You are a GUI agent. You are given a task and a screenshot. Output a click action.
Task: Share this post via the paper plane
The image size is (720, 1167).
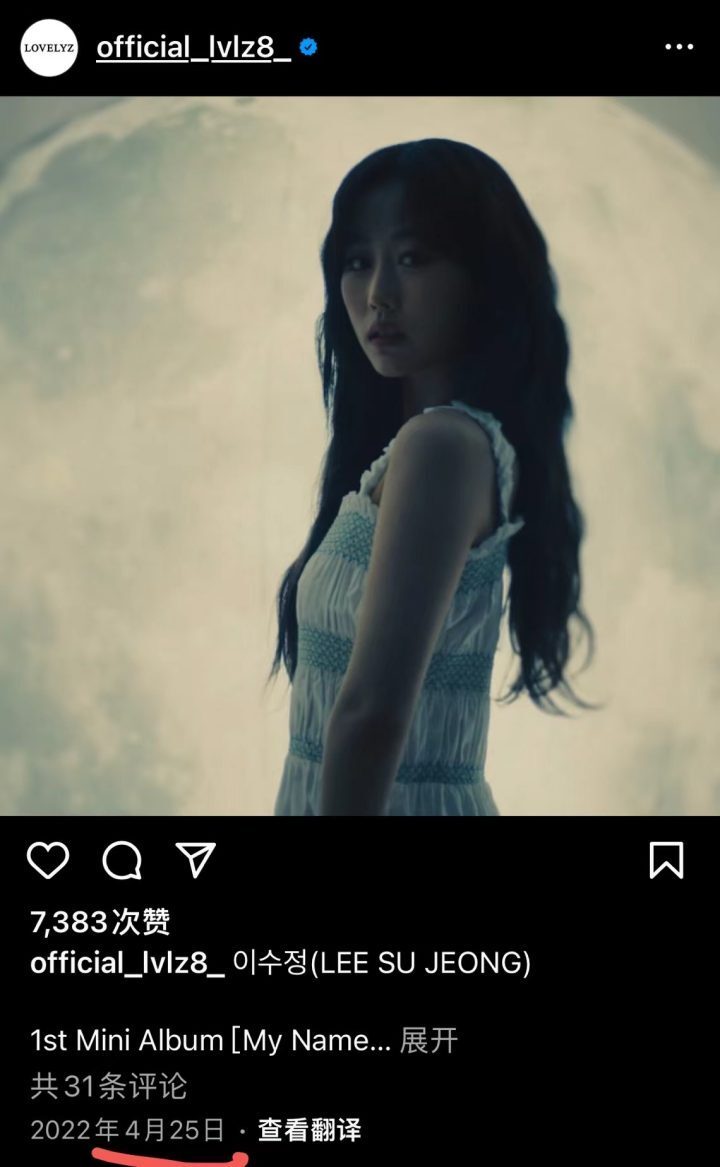coord(195,860)
